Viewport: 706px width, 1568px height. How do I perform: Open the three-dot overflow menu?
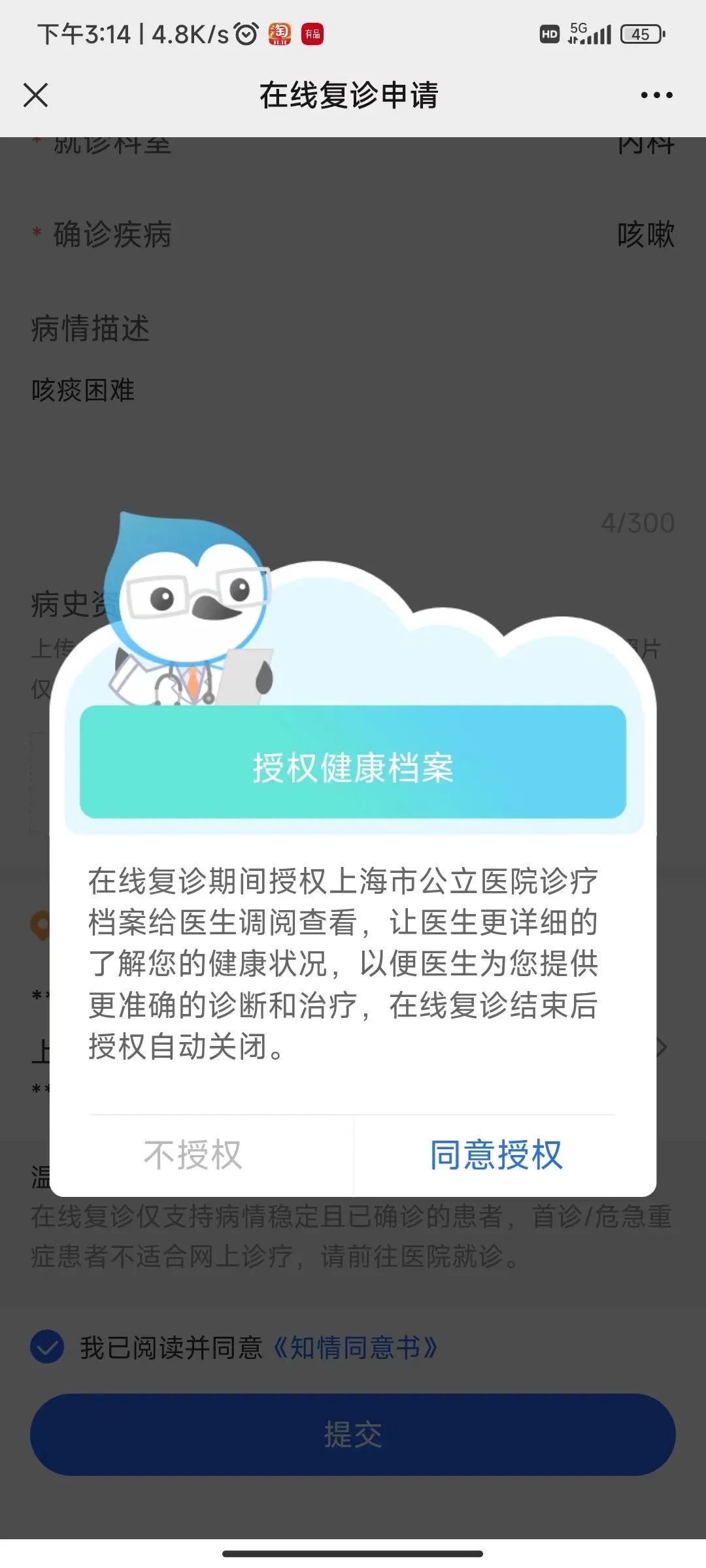[656, 95]
